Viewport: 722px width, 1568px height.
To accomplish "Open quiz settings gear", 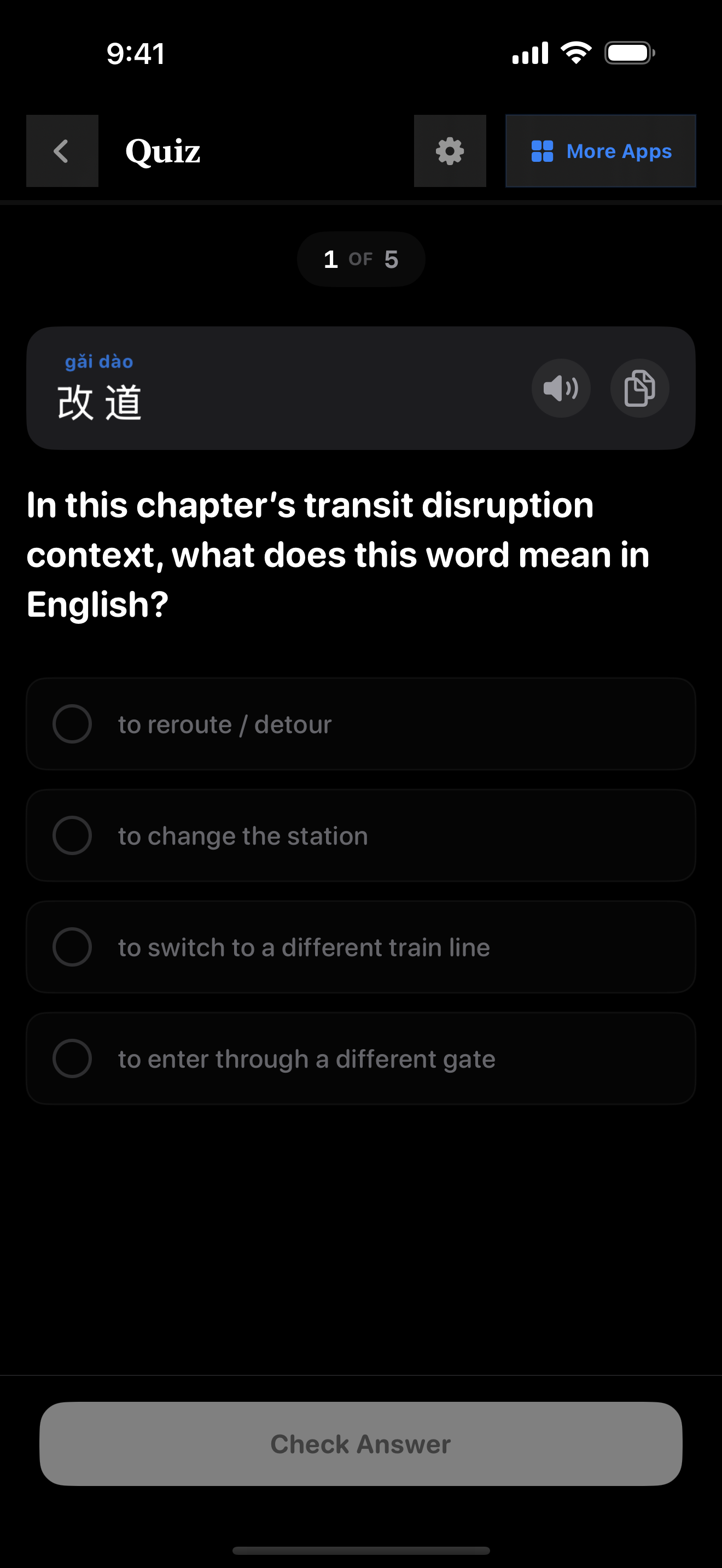I will [x=450, y=151].
